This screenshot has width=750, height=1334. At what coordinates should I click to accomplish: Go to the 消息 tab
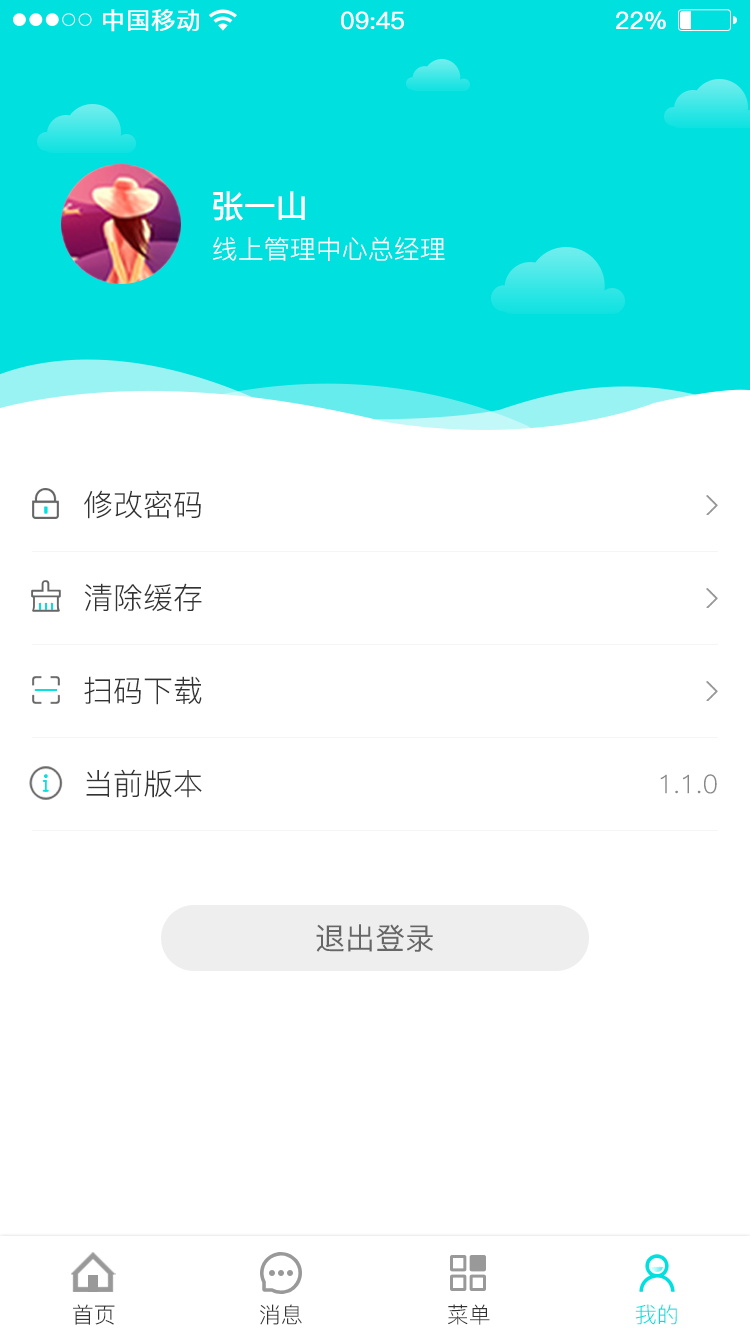pyautogui.click(x=281, y=1288)
